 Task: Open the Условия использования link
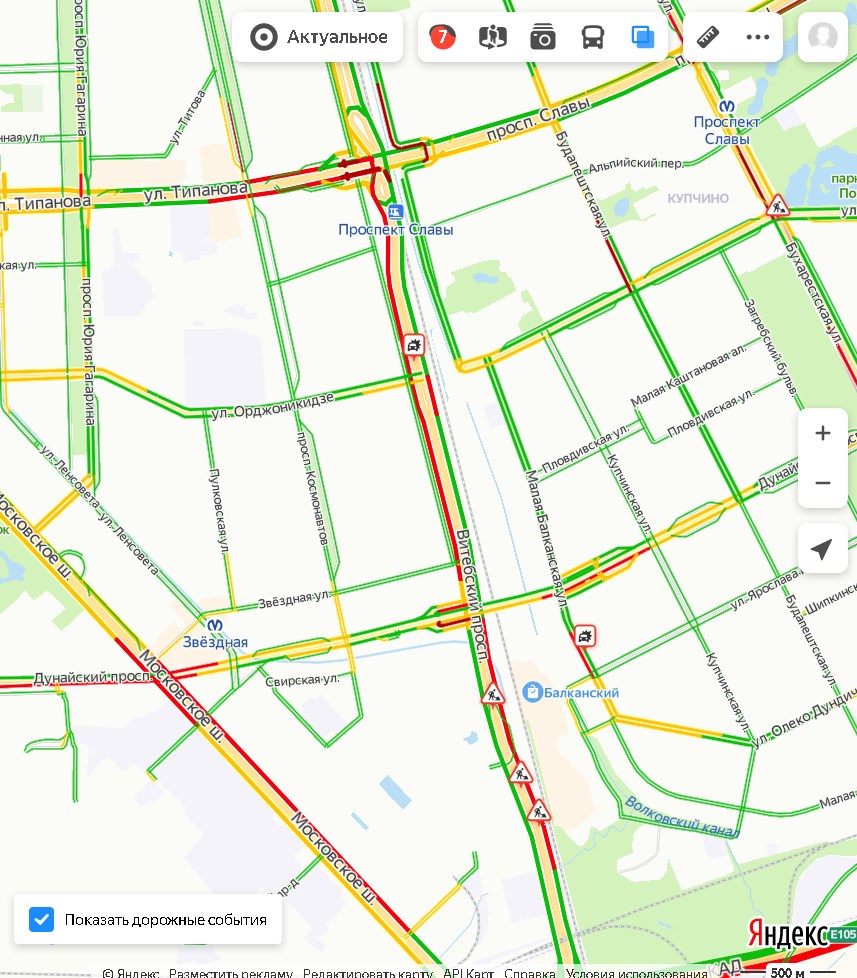(x=637, y=973)
